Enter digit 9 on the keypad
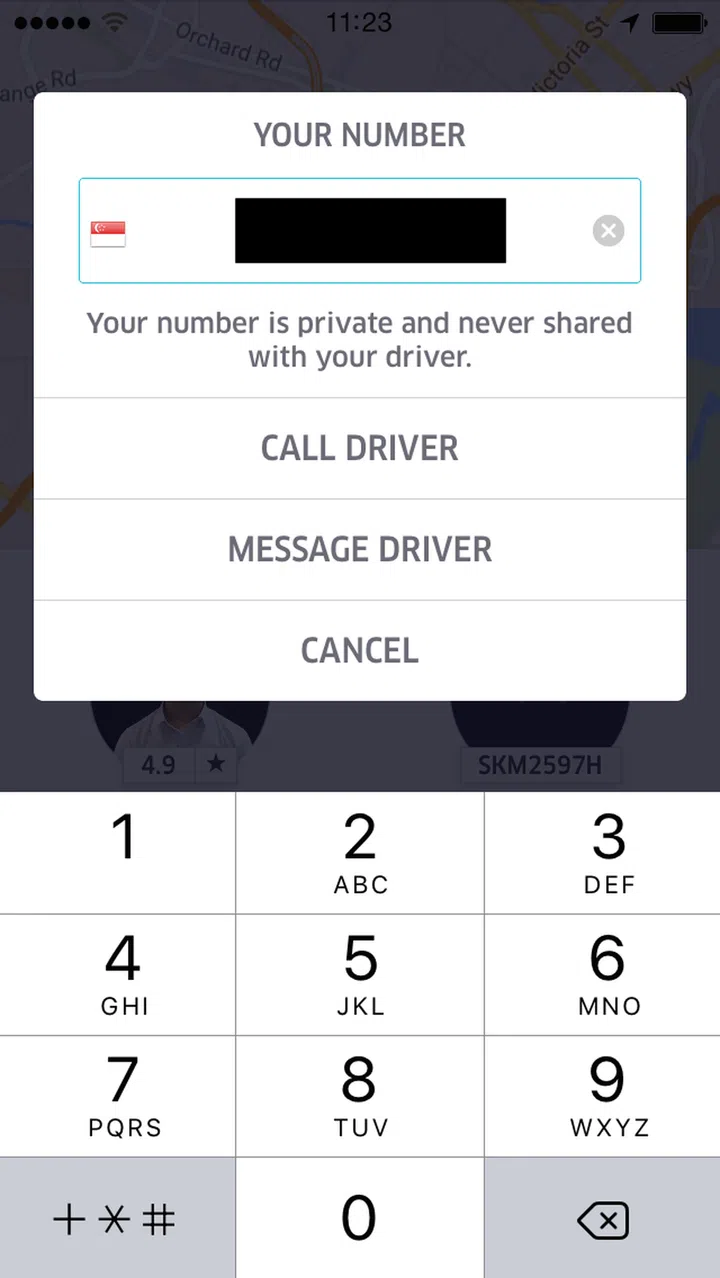Viewport: 720px width, 1278px height. [x=608, y=1096]
